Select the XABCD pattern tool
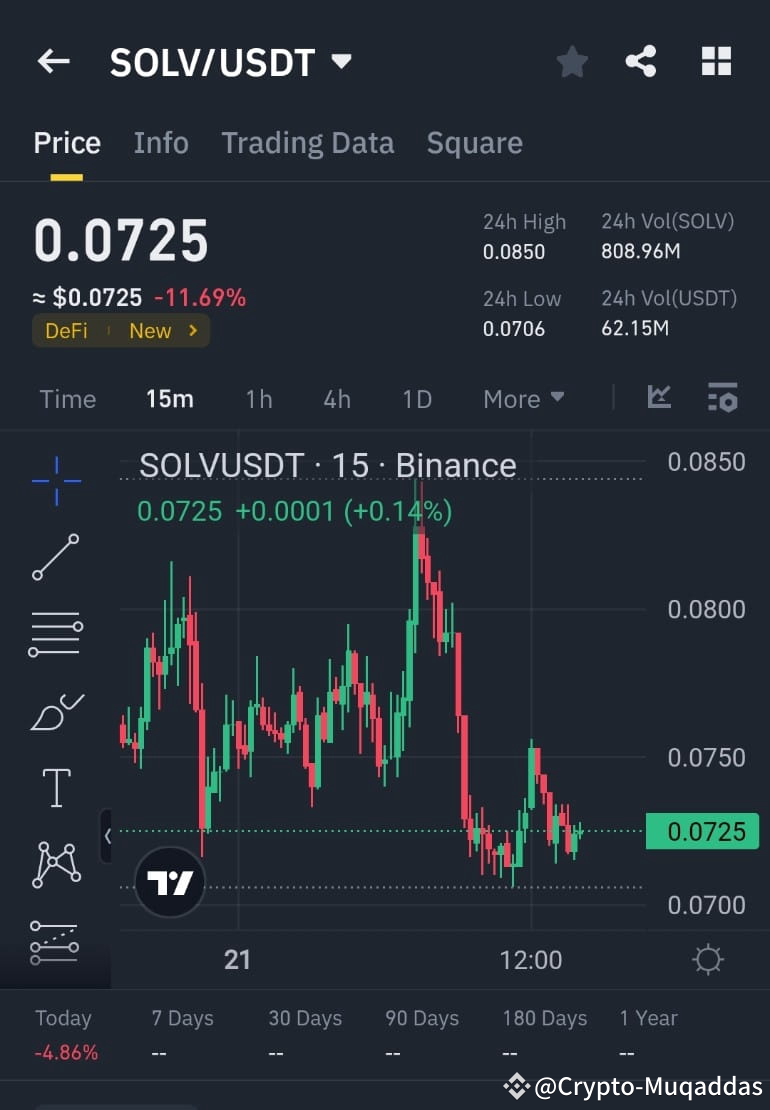 click(56, 862)
